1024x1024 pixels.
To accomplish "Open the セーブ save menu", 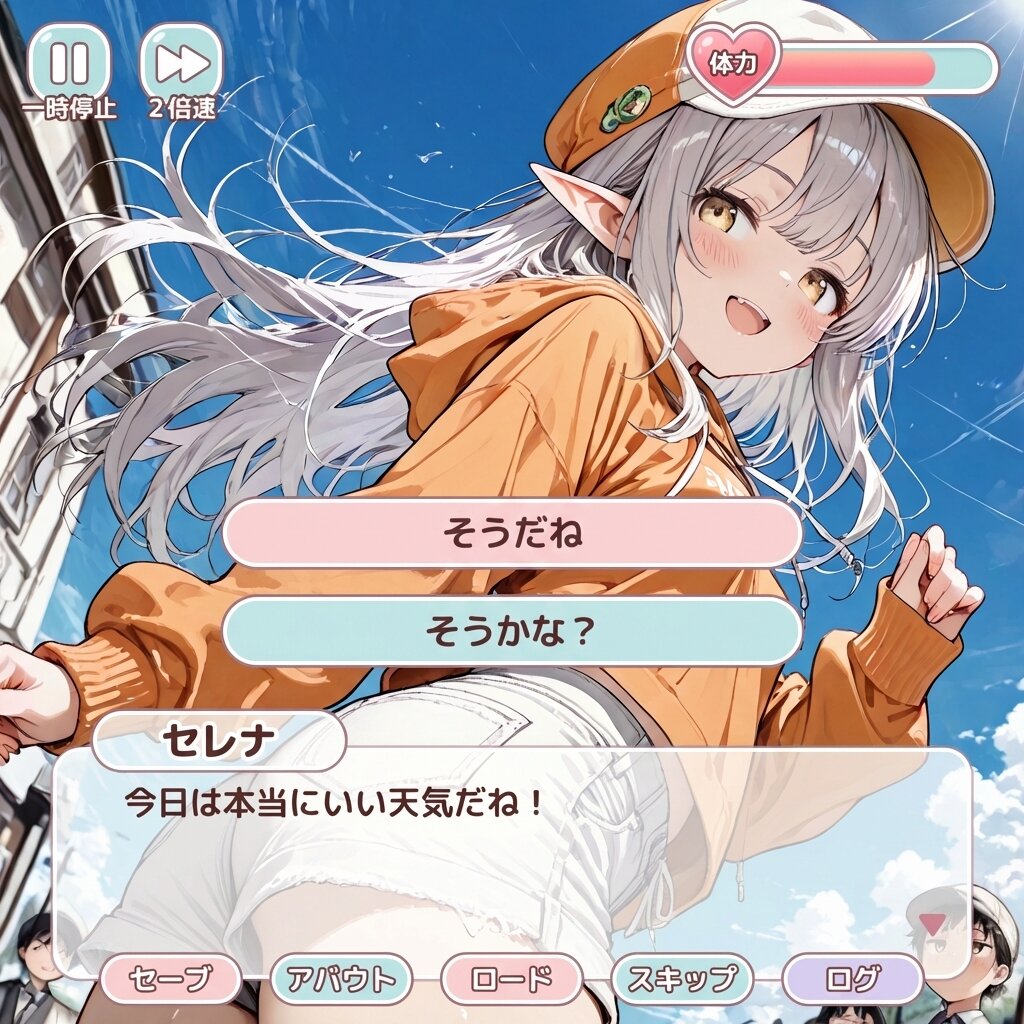I will click(x=171, y=979).
